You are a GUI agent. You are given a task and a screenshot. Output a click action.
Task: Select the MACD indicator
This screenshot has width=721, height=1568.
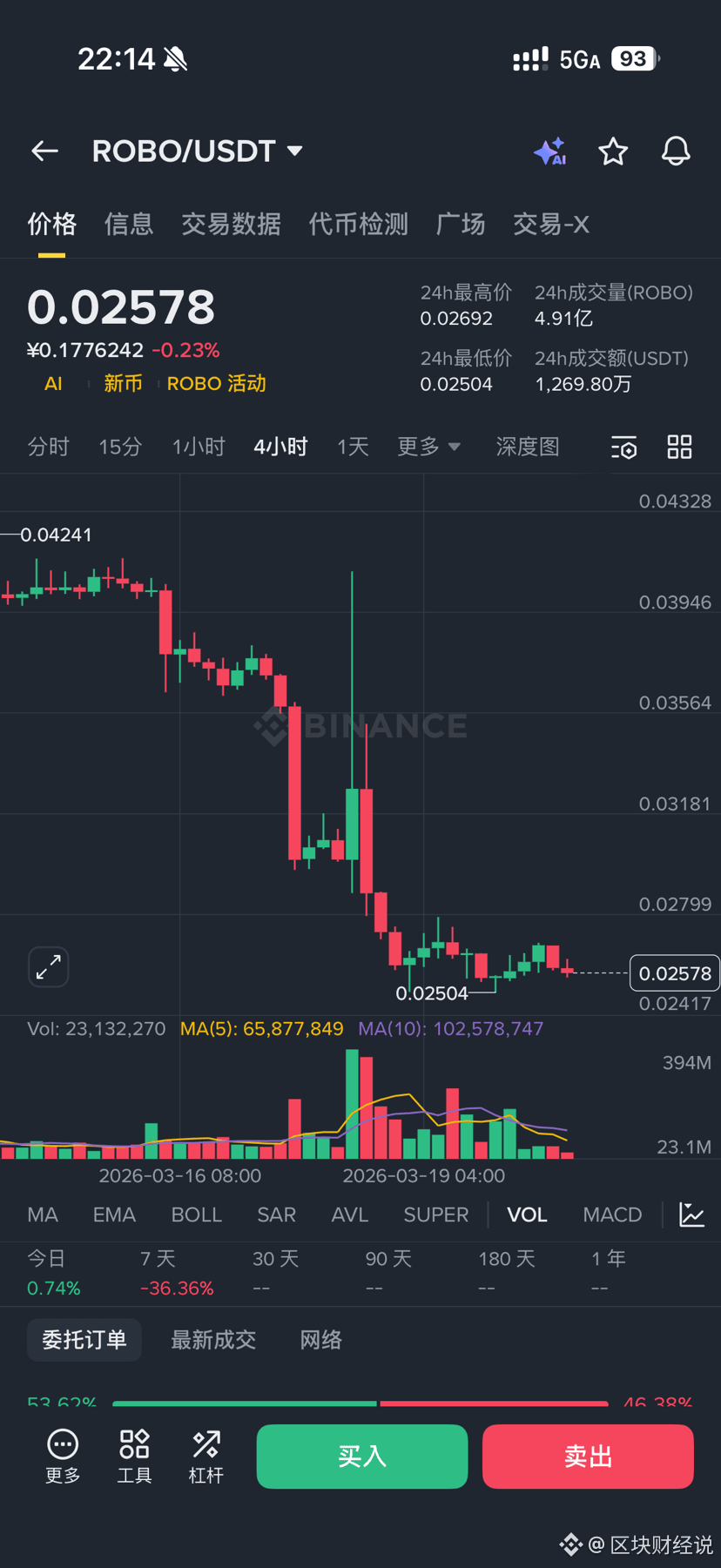click(x=612, y=1215)
